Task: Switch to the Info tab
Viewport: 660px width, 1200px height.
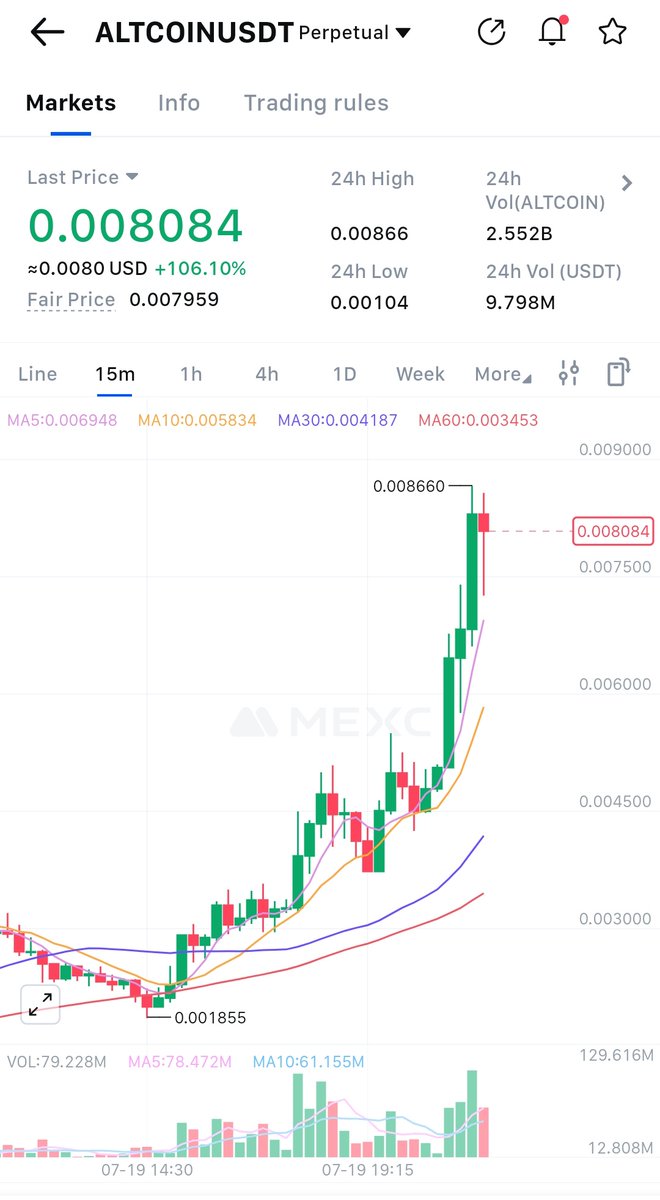Action: pyautogui.click(x=179, y=103)
